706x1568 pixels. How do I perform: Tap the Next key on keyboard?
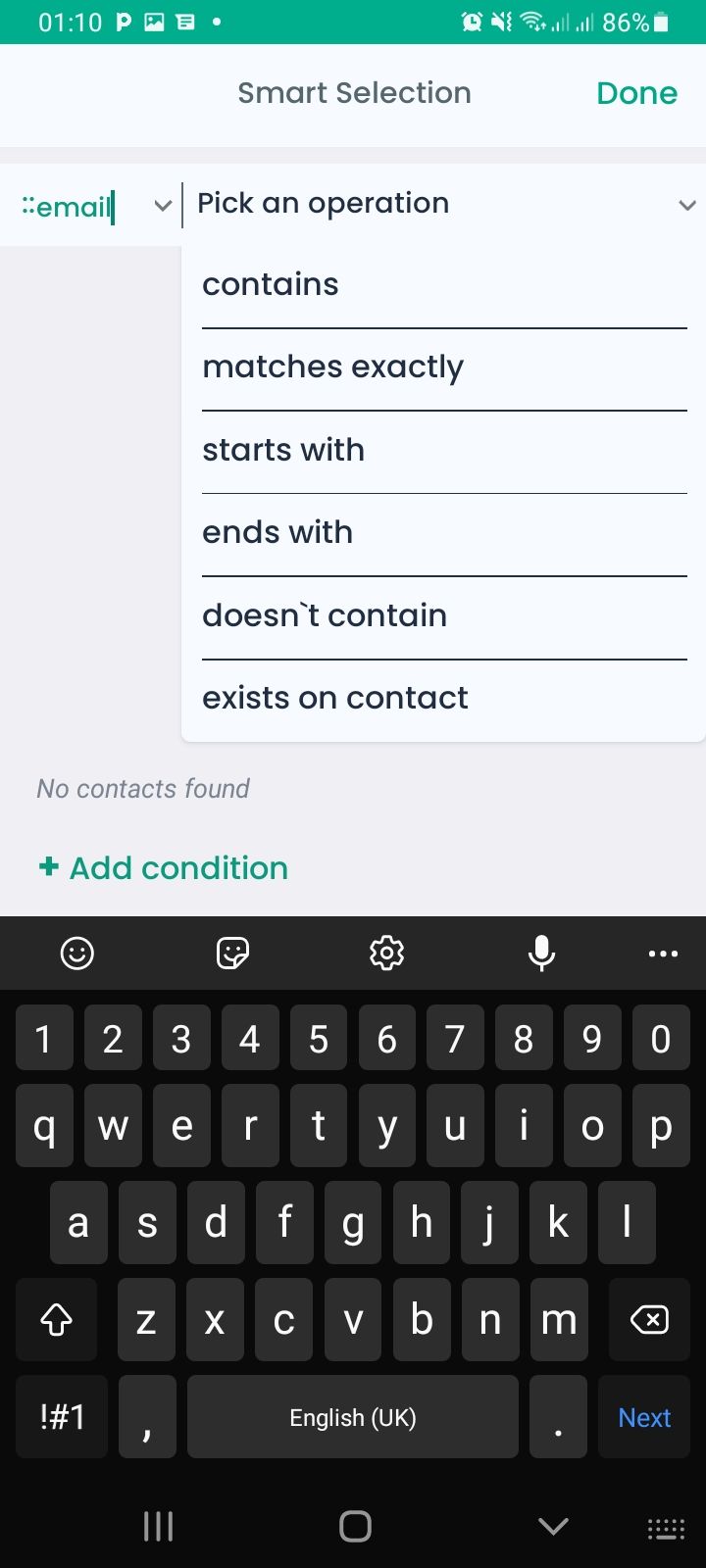coord(644,1417)
